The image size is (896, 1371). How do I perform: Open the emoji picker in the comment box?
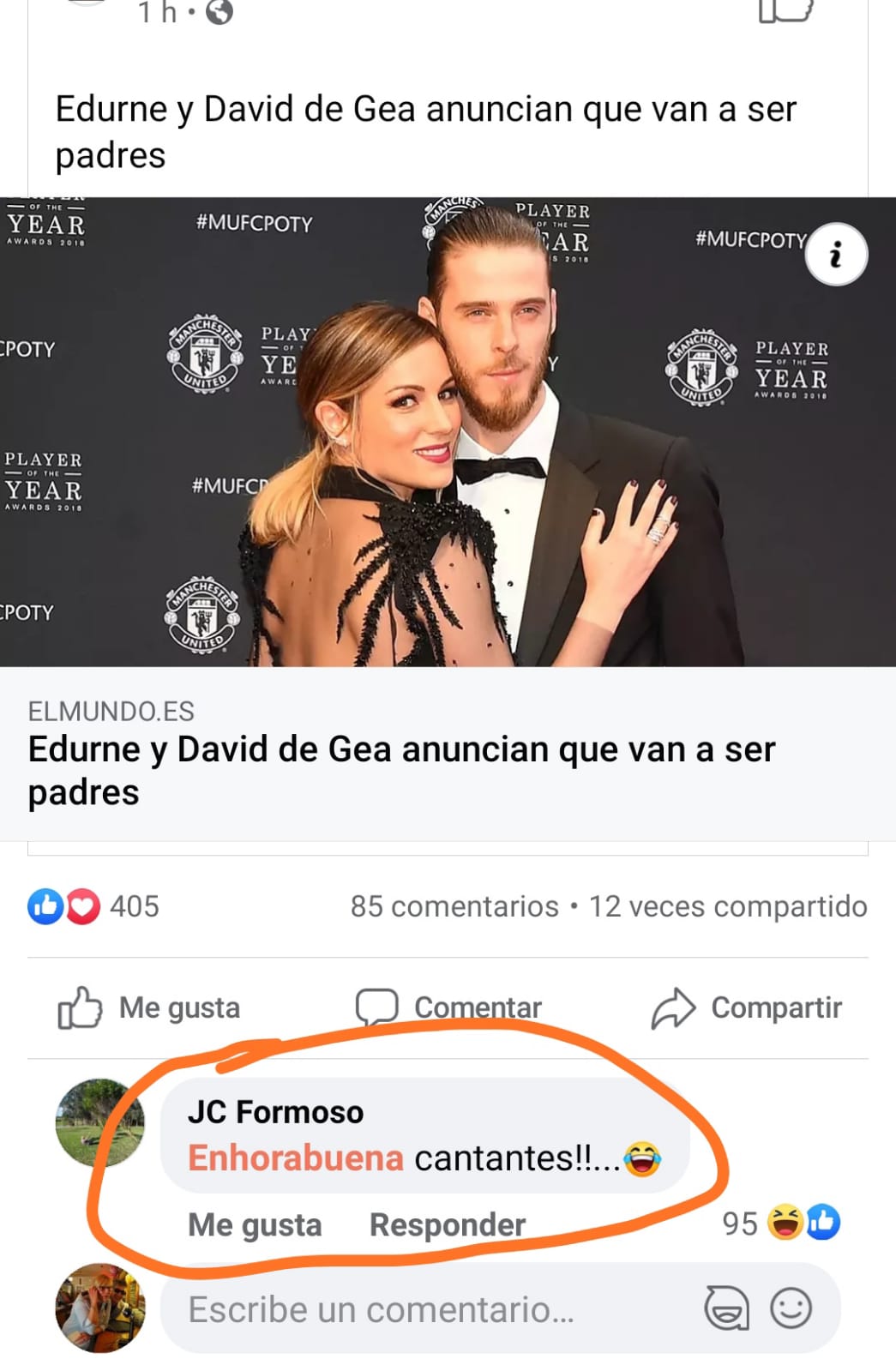point(791,1308)
